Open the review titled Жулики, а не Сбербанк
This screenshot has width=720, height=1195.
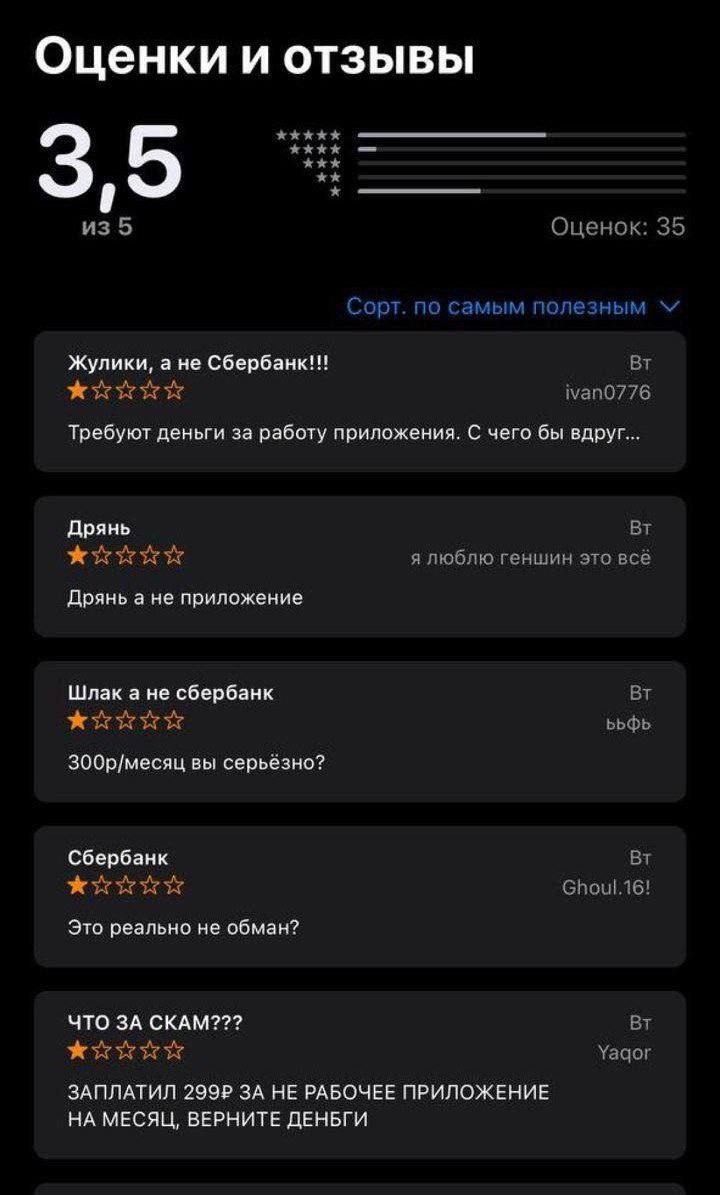(x=359, y=401)
